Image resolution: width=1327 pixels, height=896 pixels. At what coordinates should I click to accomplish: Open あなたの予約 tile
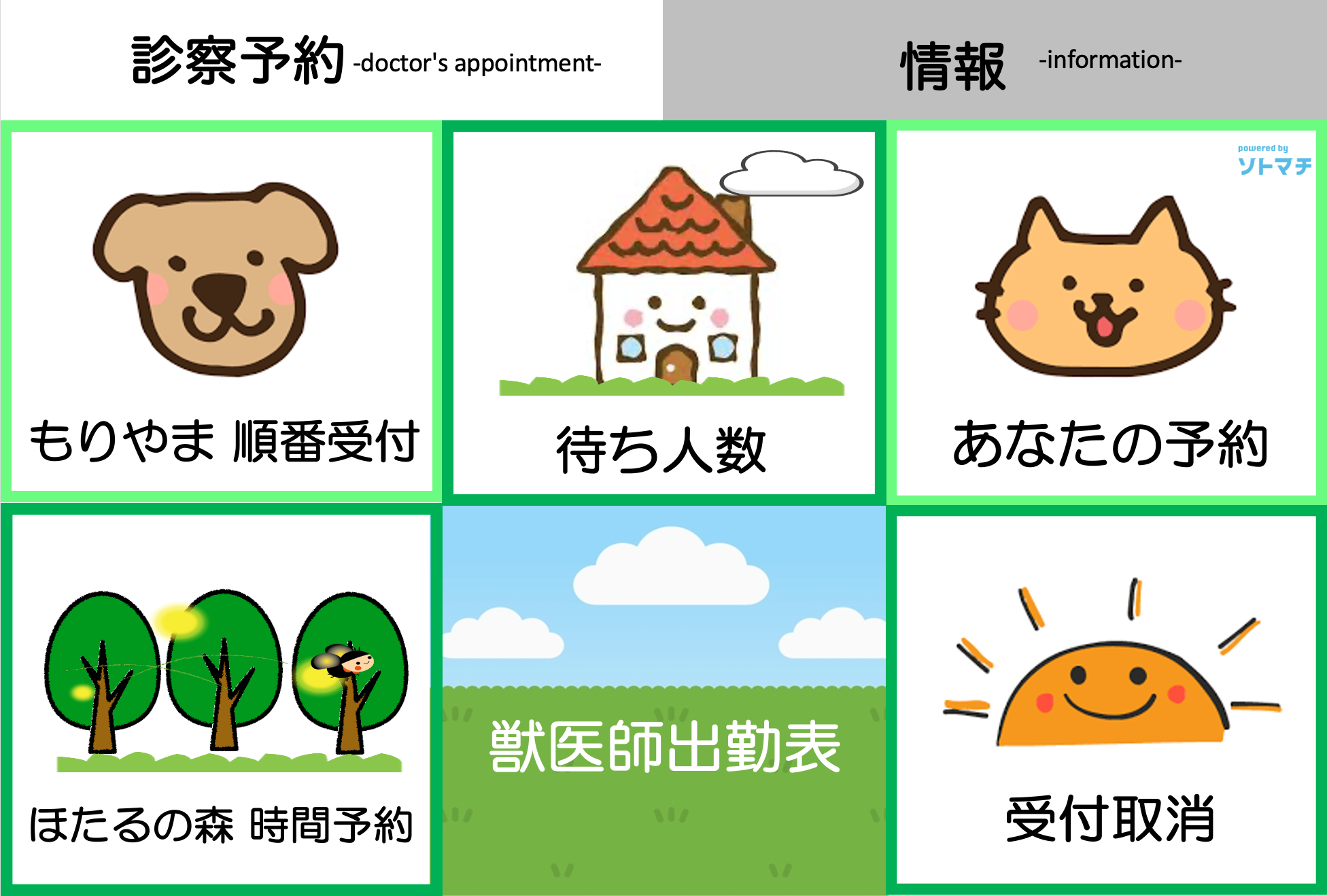pyautogui.click(x=1106, y=313)
